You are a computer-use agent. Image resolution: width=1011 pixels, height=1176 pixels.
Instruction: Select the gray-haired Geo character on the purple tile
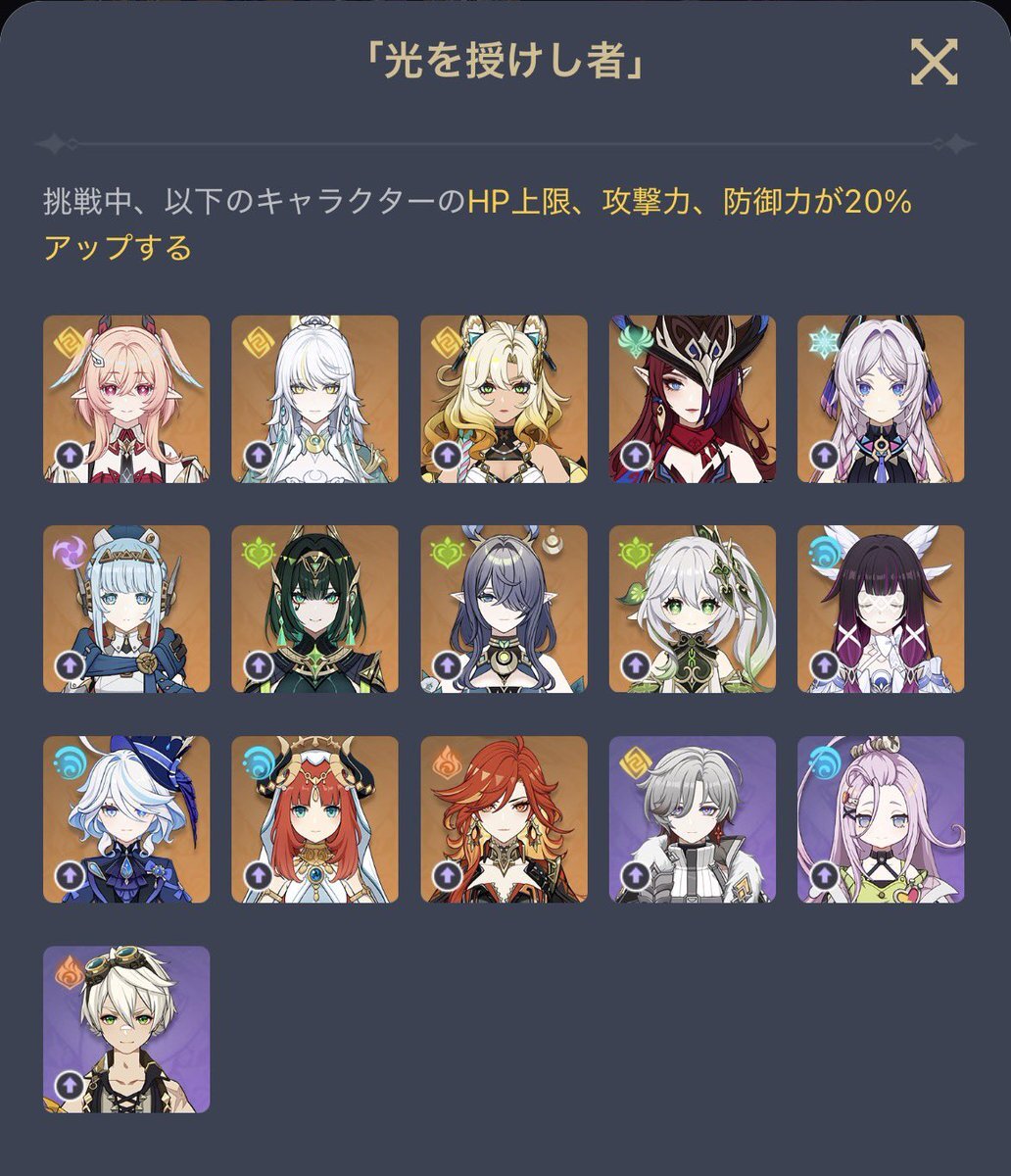[x=693, y=819]
